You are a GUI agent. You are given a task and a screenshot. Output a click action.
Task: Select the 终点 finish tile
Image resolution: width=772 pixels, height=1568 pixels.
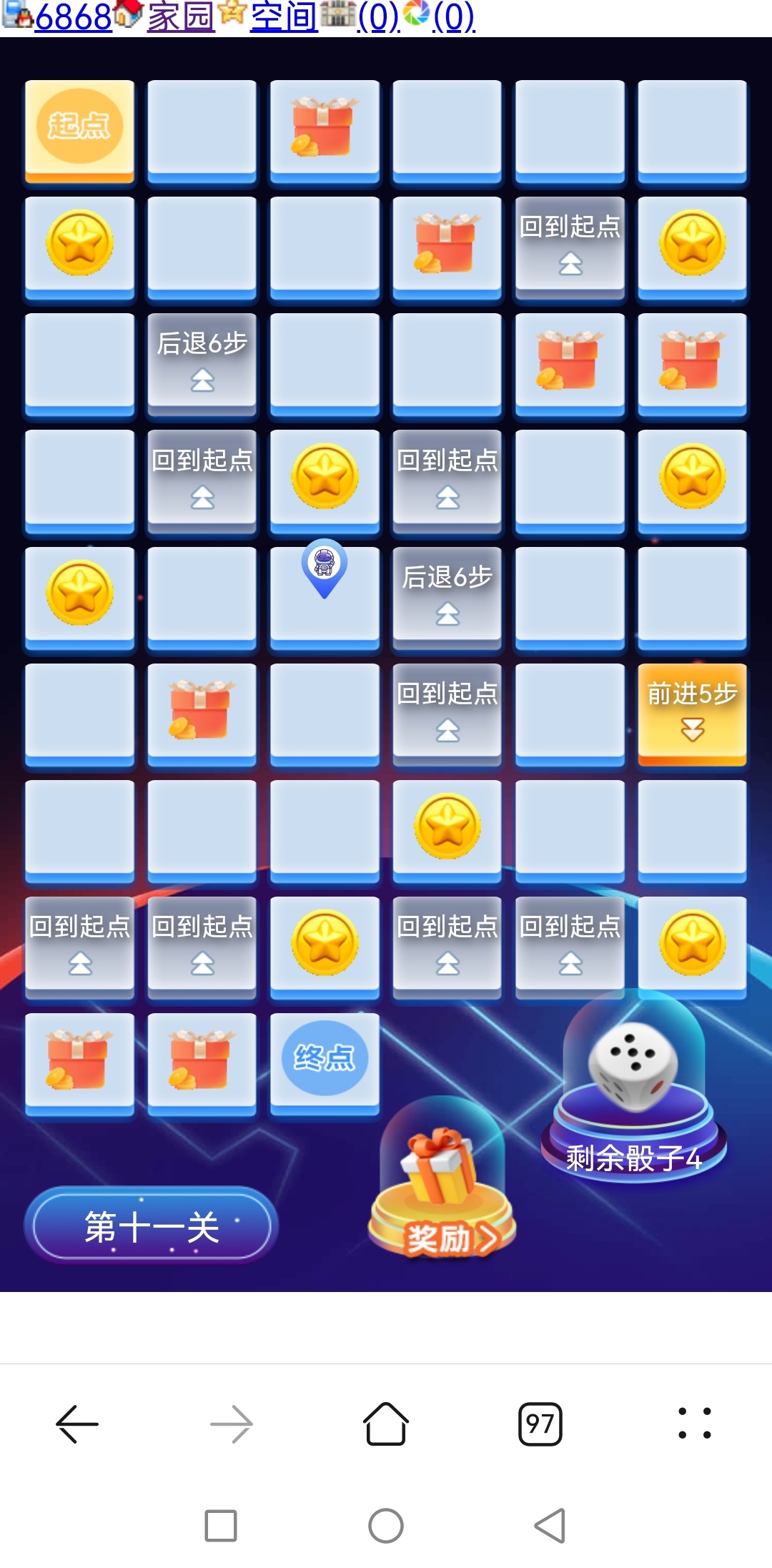[325, 1062]
